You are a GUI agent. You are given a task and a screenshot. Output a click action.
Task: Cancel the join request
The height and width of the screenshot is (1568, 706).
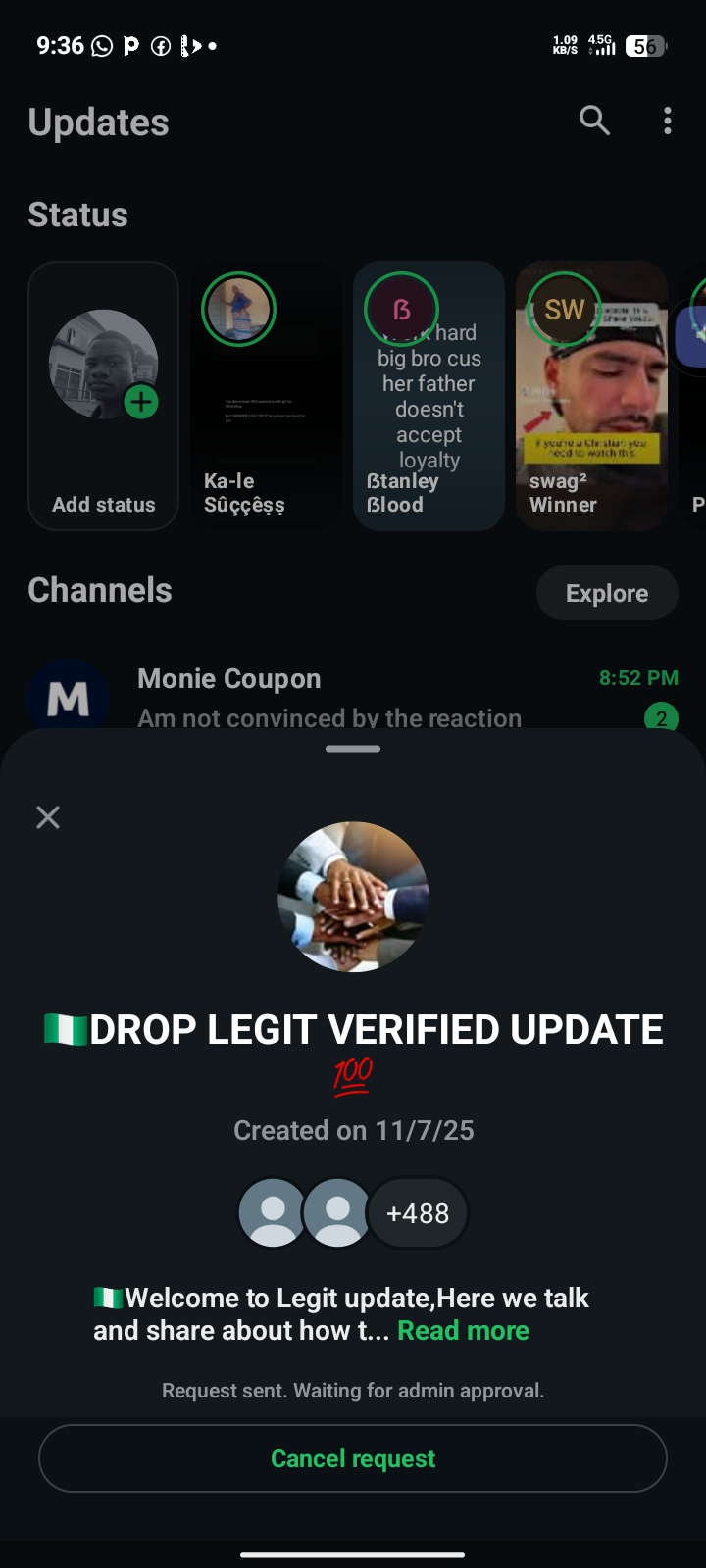(353, 1458)
